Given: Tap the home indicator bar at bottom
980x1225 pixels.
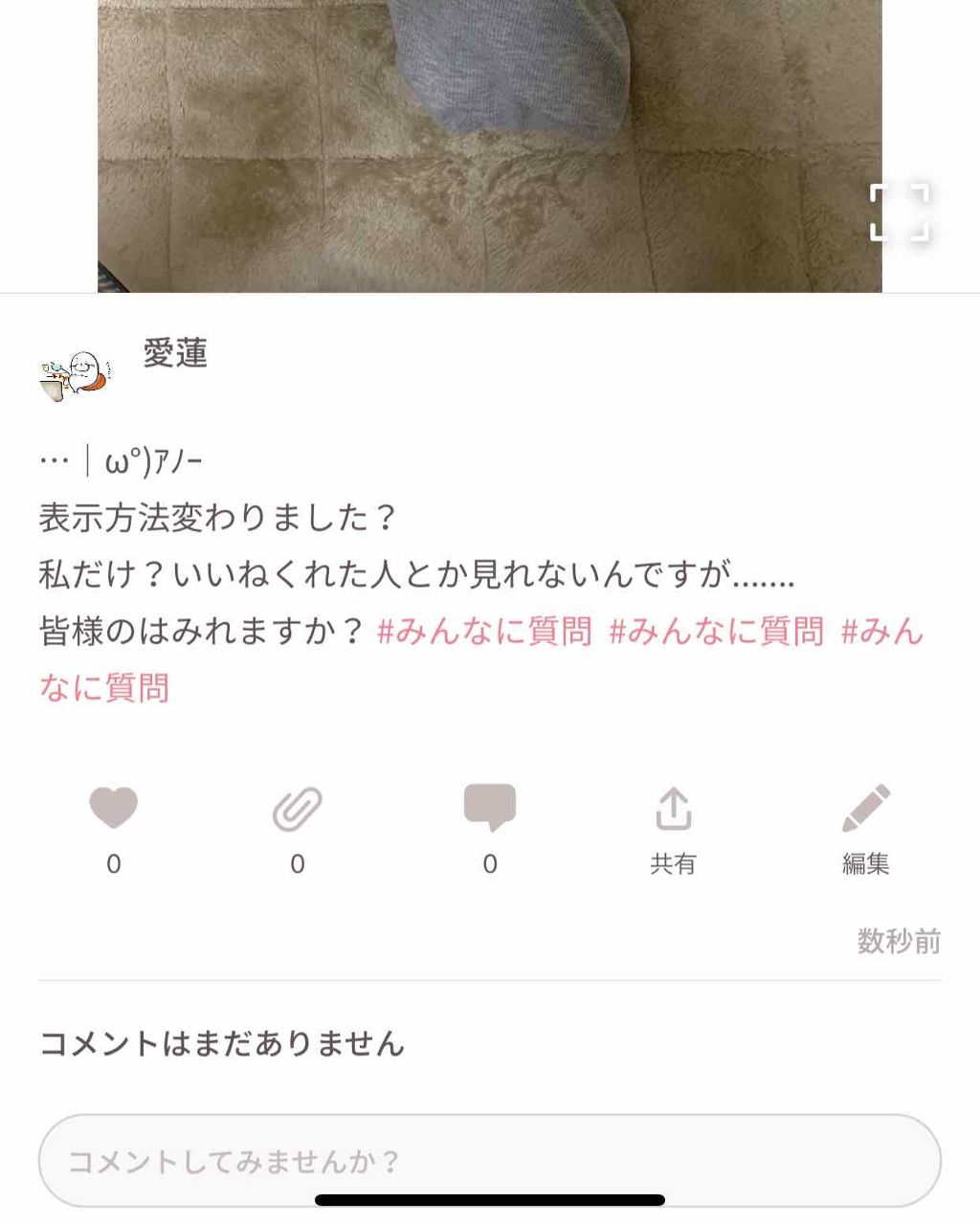Looking at the screenshot, I should (490, 1197).
